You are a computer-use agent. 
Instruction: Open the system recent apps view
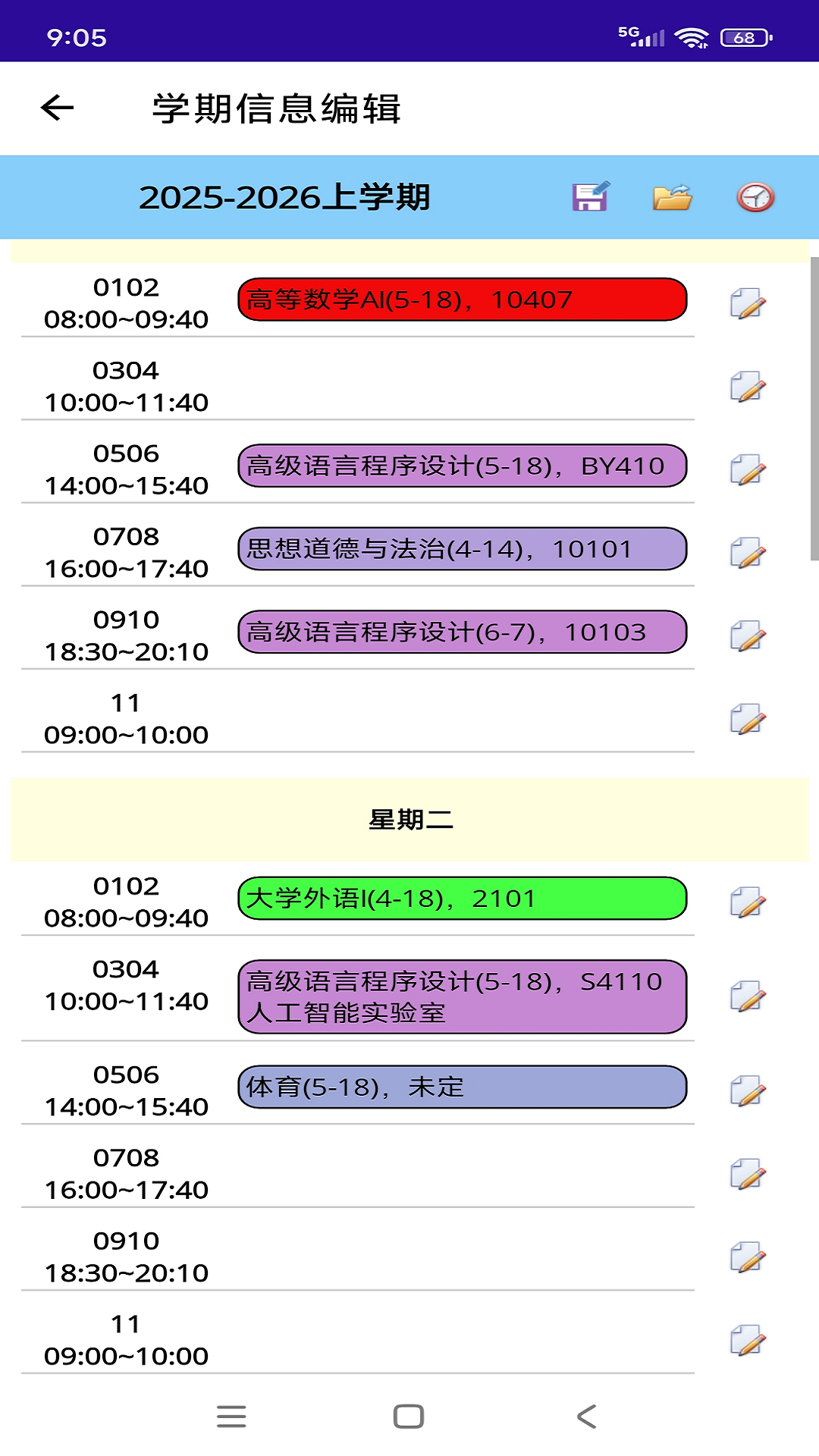(x=231, y=1416)
